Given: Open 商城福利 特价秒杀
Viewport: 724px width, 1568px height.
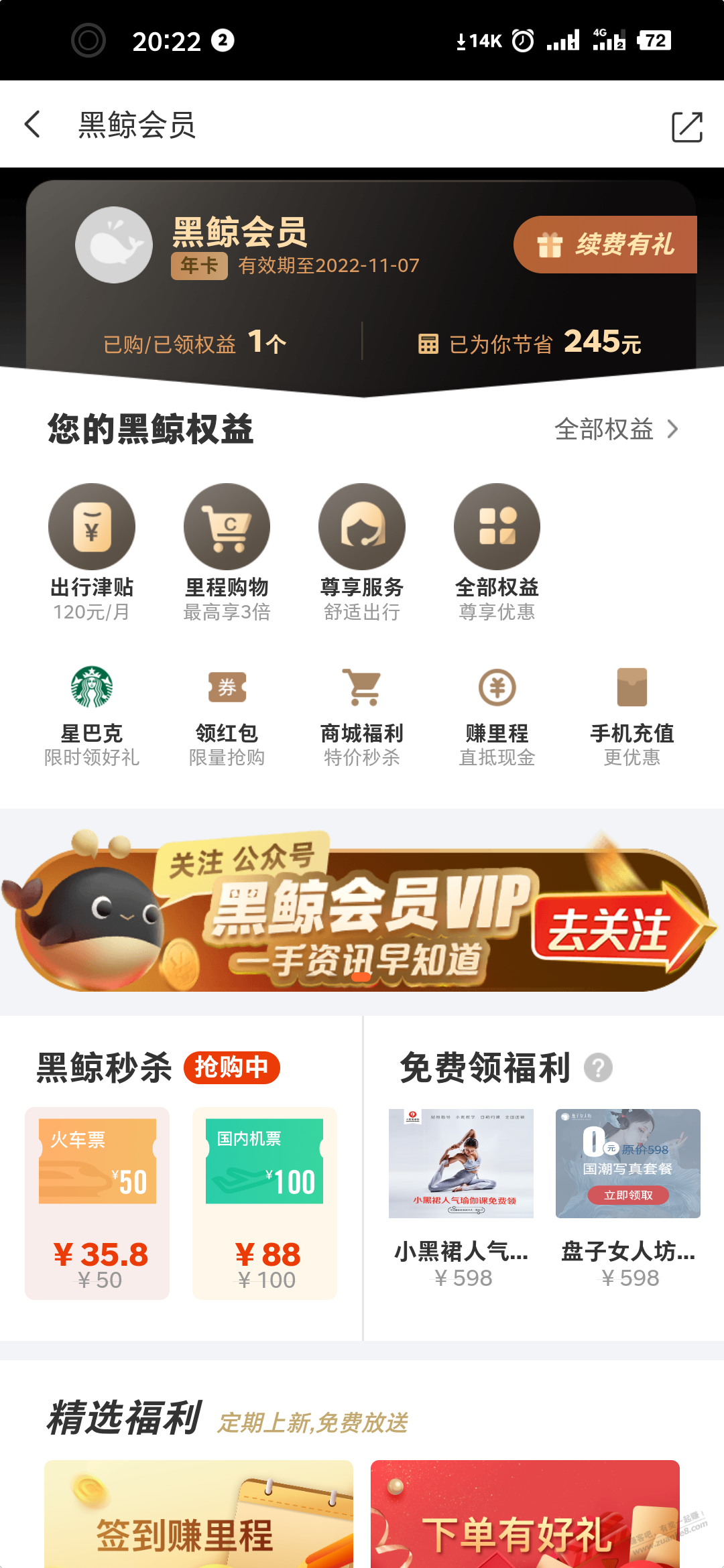Looking at the screenshot, I should click(362, 714).
